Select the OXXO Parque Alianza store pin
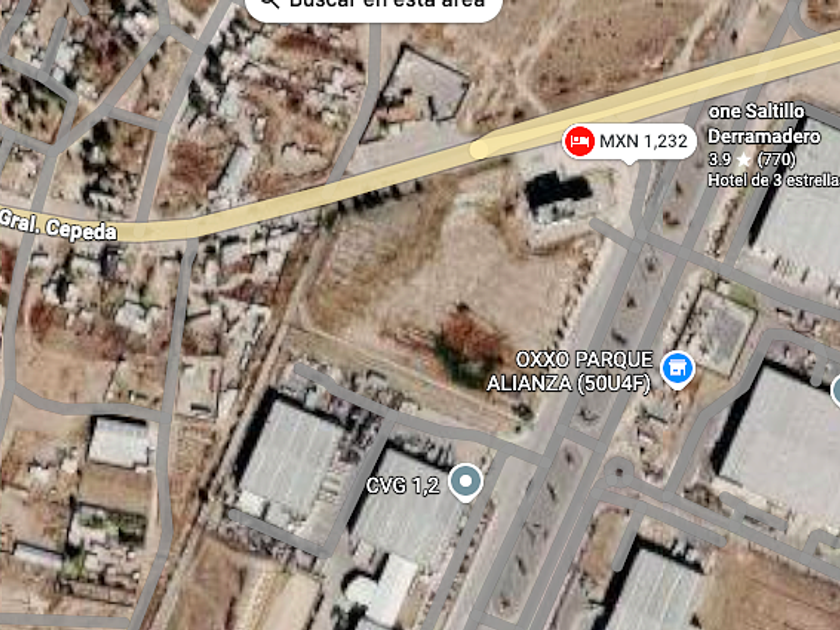The width and height of the screenshot is (840, 630). 677,370
